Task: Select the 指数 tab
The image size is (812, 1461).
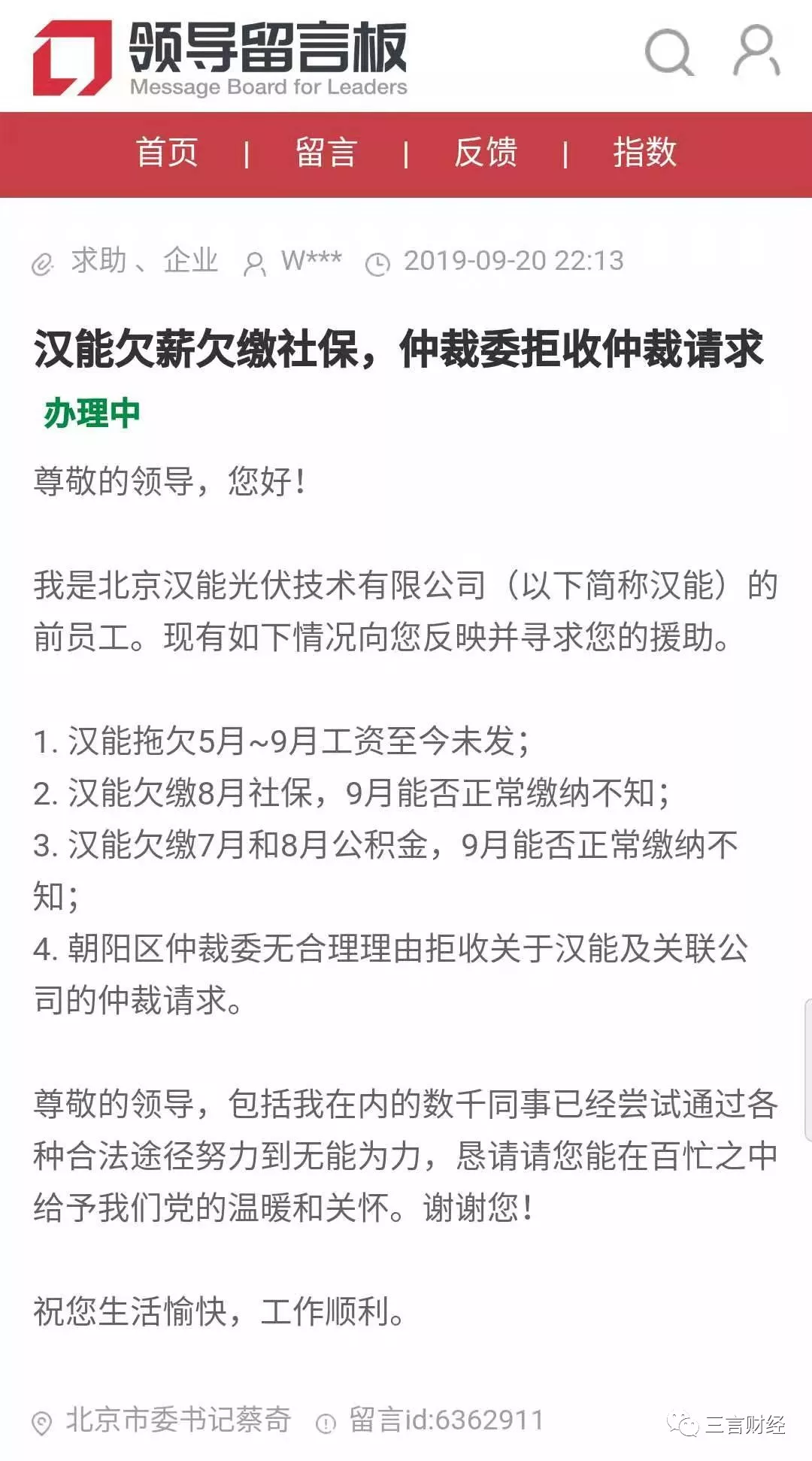Action: pos(645,153)
